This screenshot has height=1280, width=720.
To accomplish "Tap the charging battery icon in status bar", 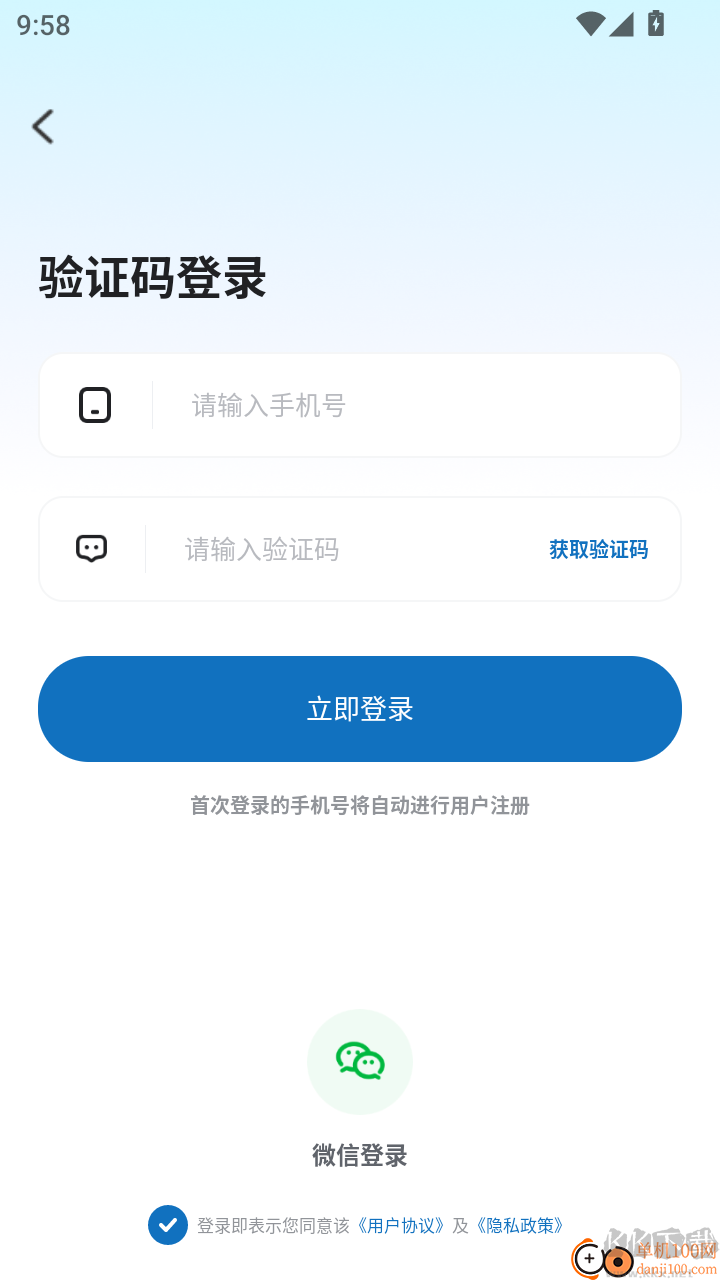I will (x=655, y=25).
